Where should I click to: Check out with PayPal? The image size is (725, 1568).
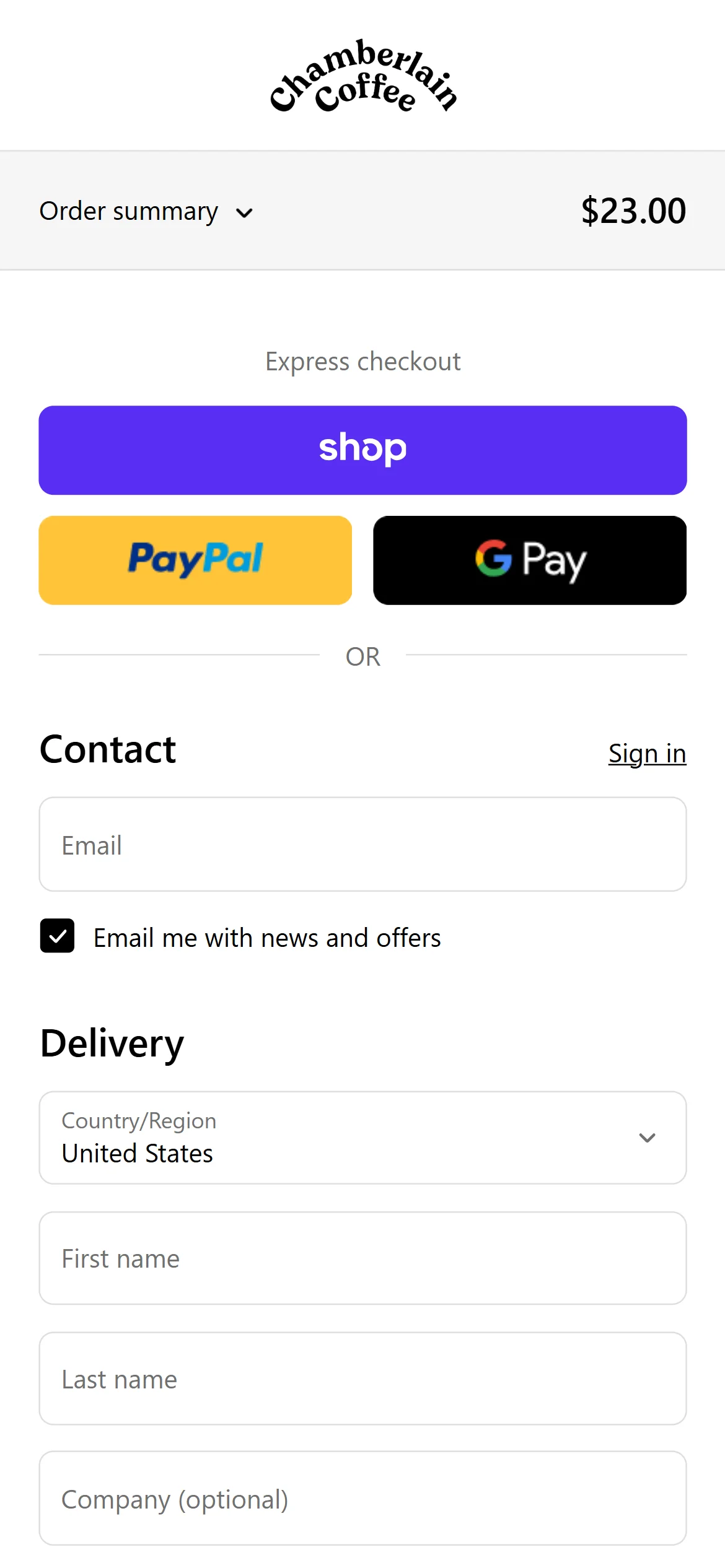(195, 560)
